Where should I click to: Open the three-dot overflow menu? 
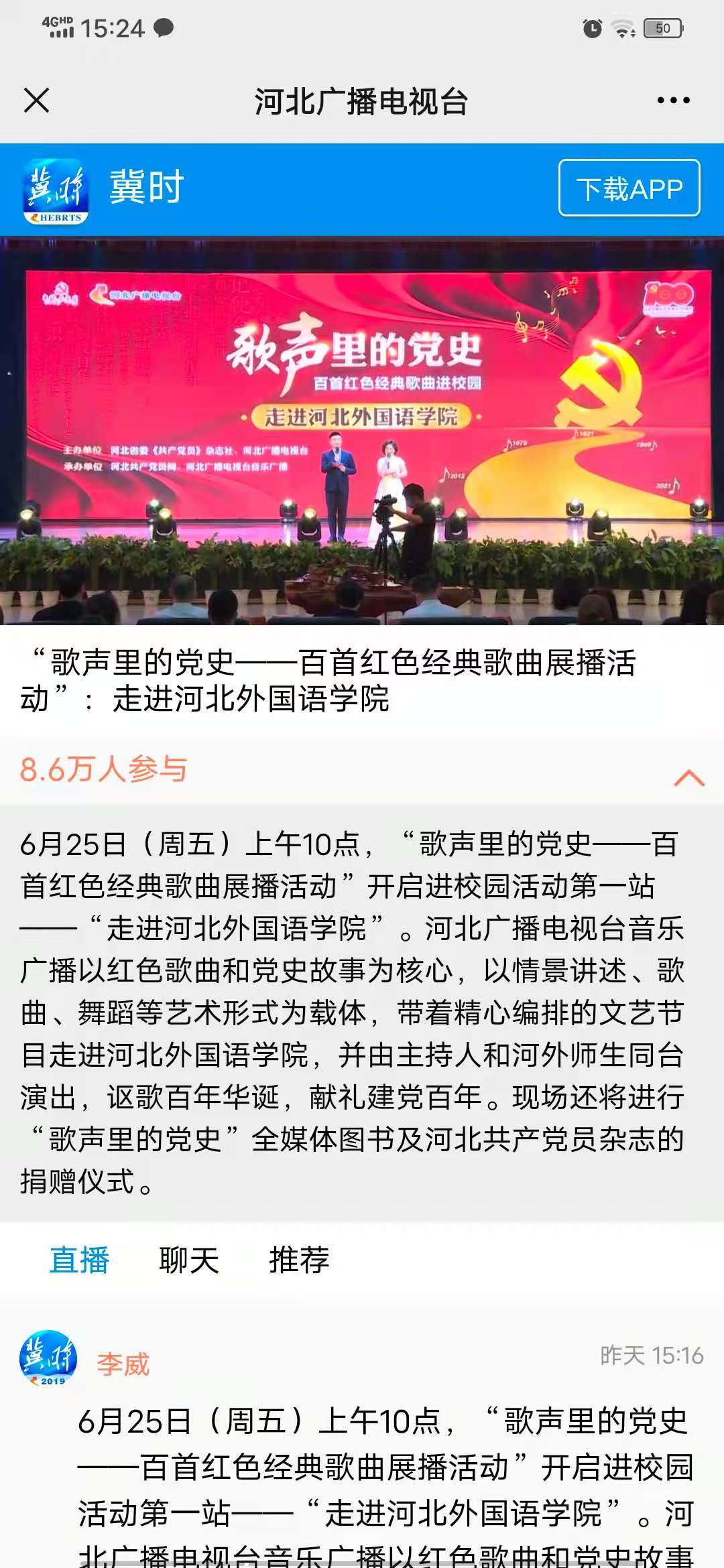[x=673, y=101]
